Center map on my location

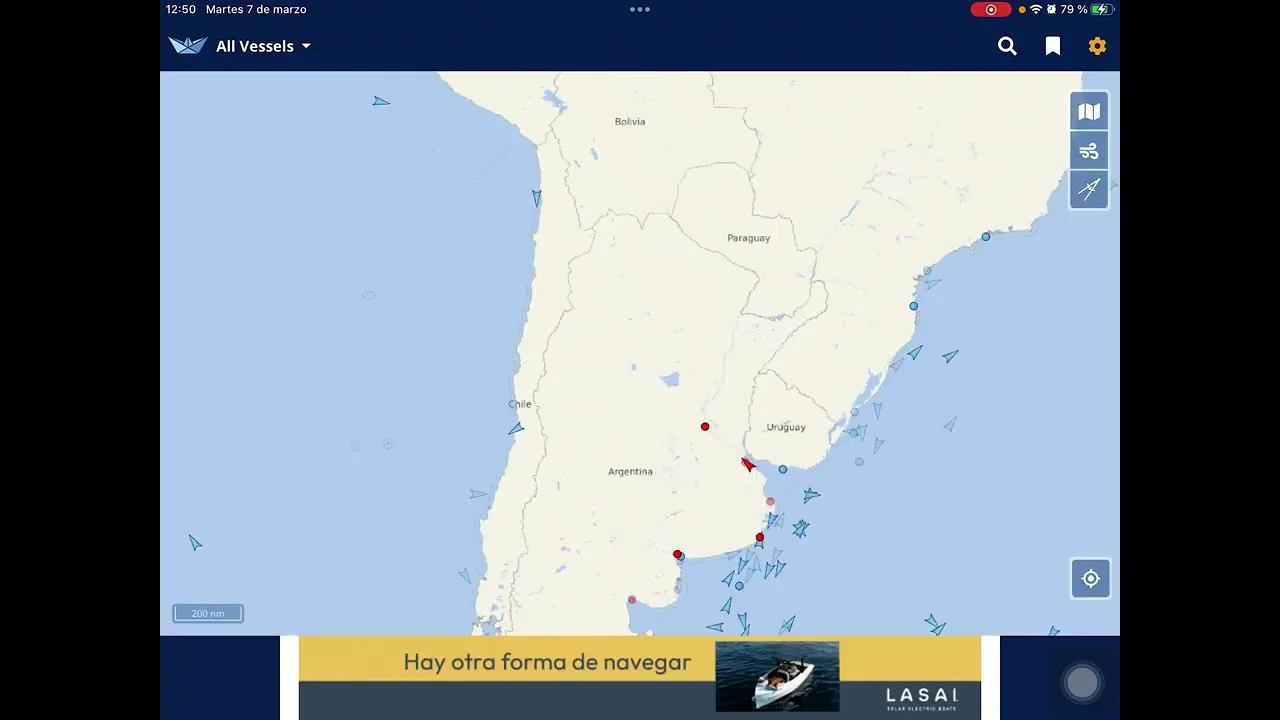[x=1090, y=578]
